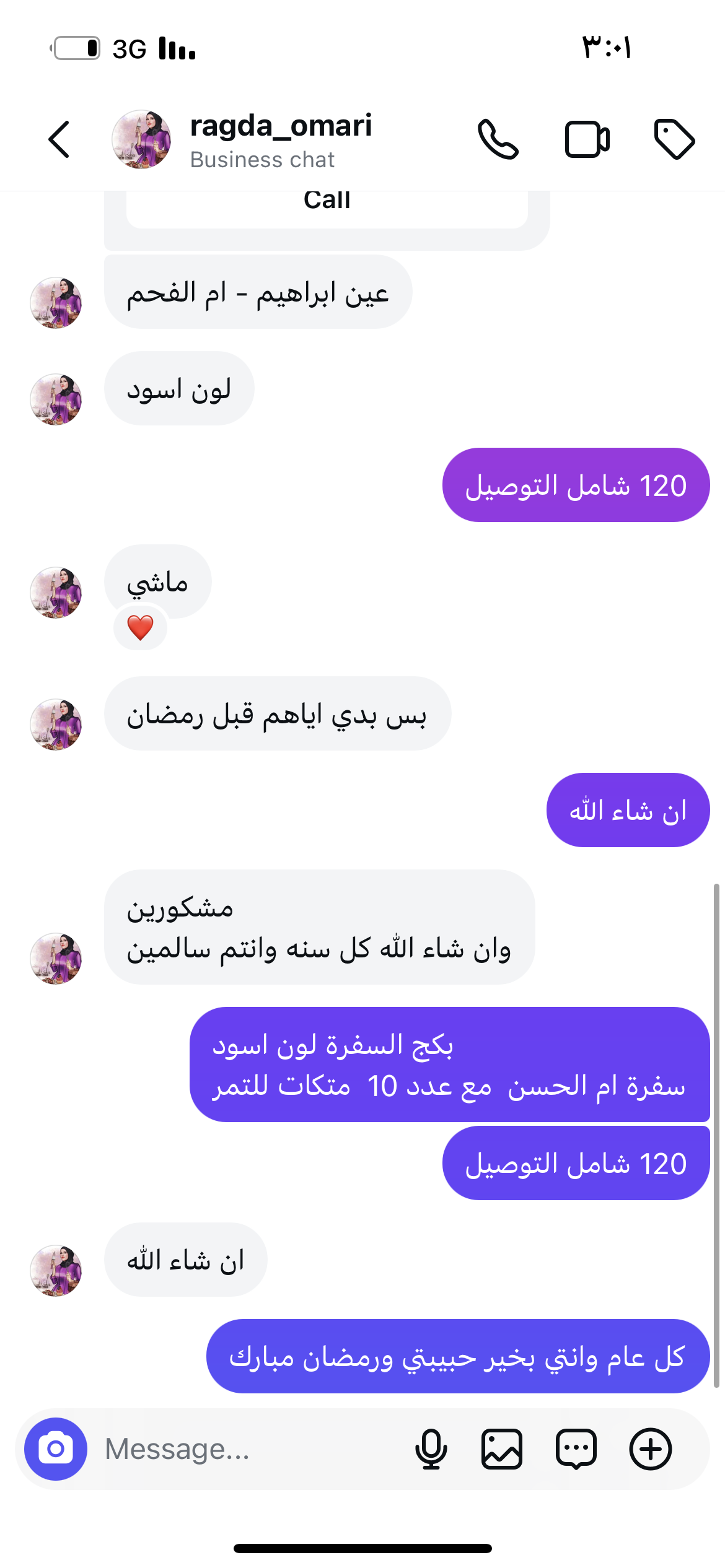The height and width of the screenshot is (1568, 725).
Task: Open saved replies speech bubble icon
Action: [x=576, y=1448]
